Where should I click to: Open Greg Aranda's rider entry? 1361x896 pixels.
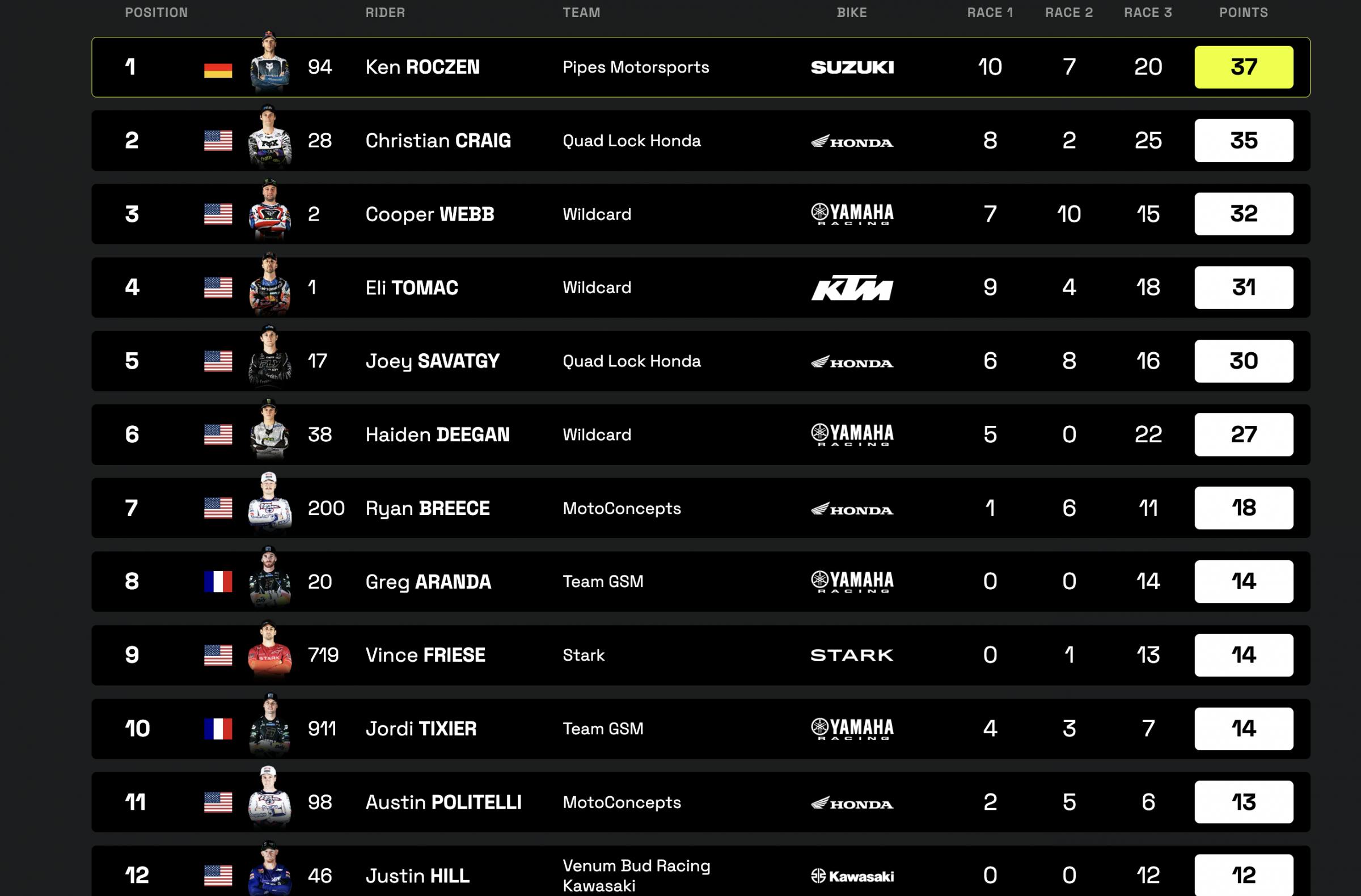[x=428, y=582]
